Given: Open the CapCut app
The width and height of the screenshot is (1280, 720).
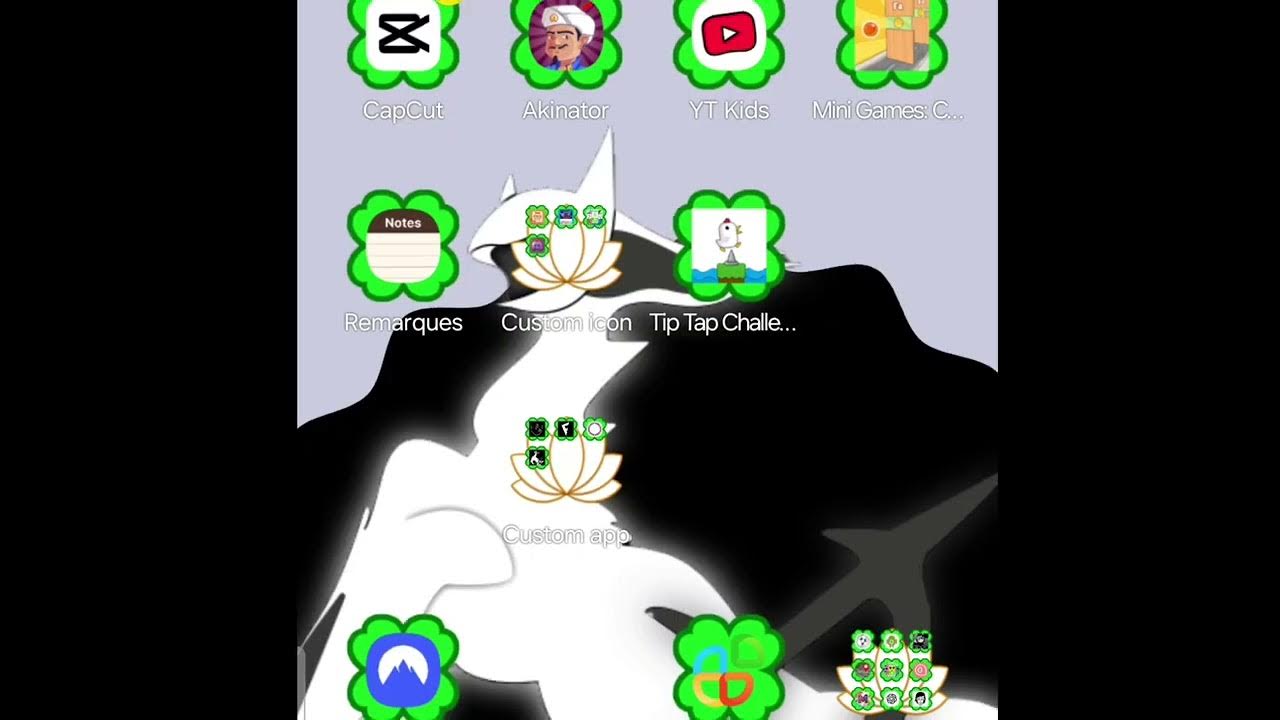Looking at the screenshot, I should 403,40.
